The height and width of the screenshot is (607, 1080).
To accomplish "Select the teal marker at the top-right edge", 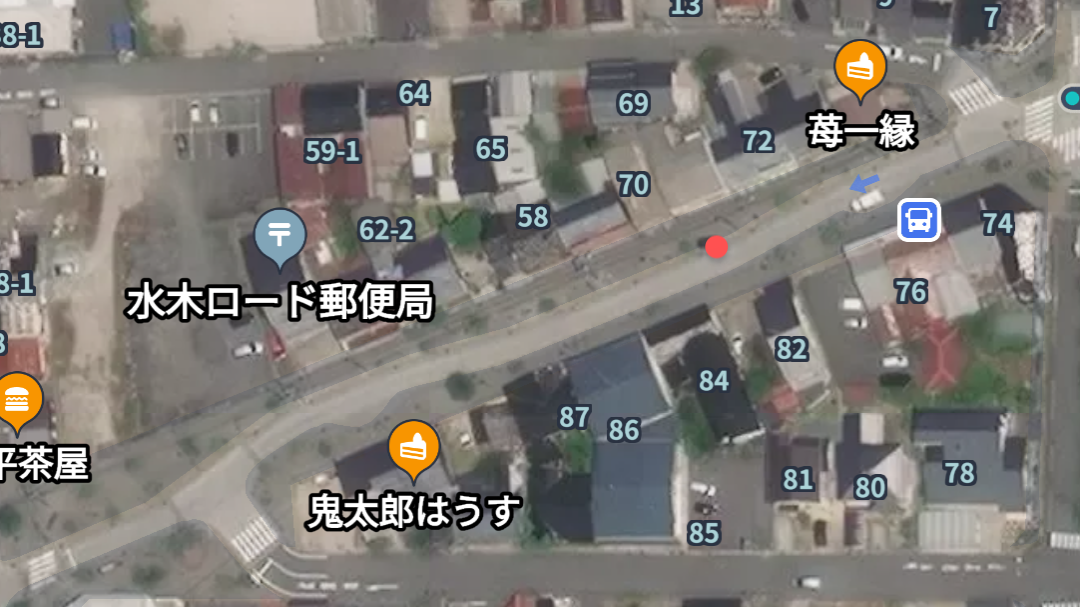I will pos(1071,98).
